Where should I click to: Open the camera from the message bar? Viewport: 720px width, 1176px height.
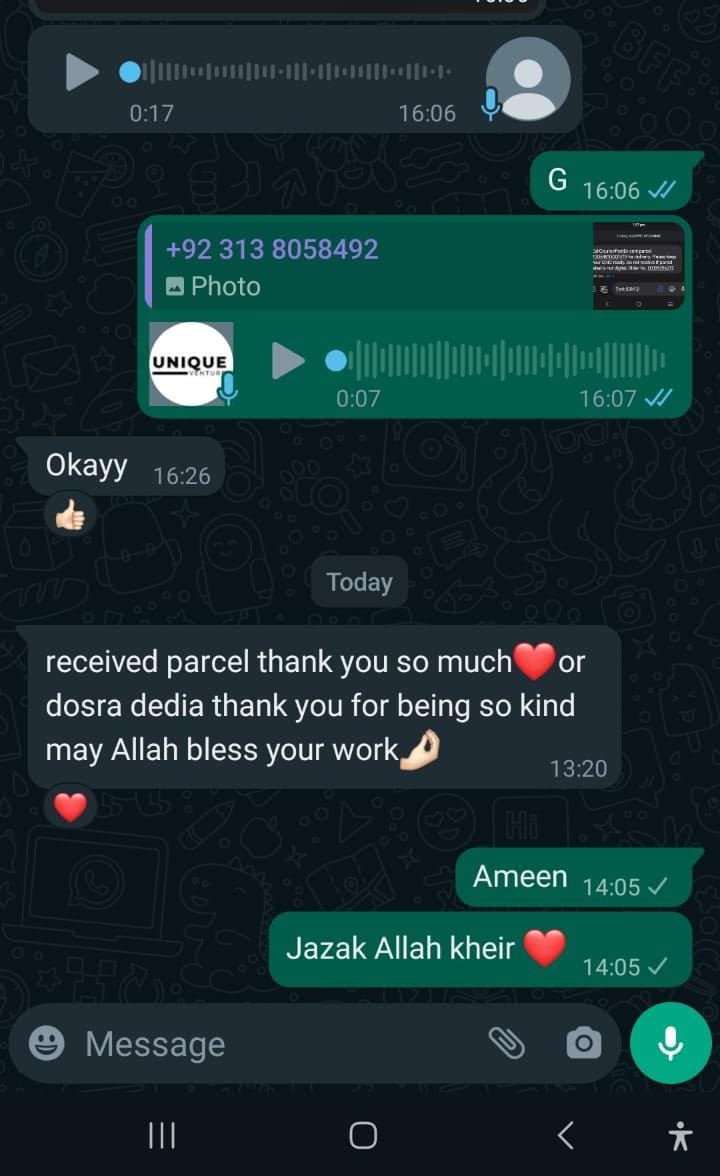583,1044
